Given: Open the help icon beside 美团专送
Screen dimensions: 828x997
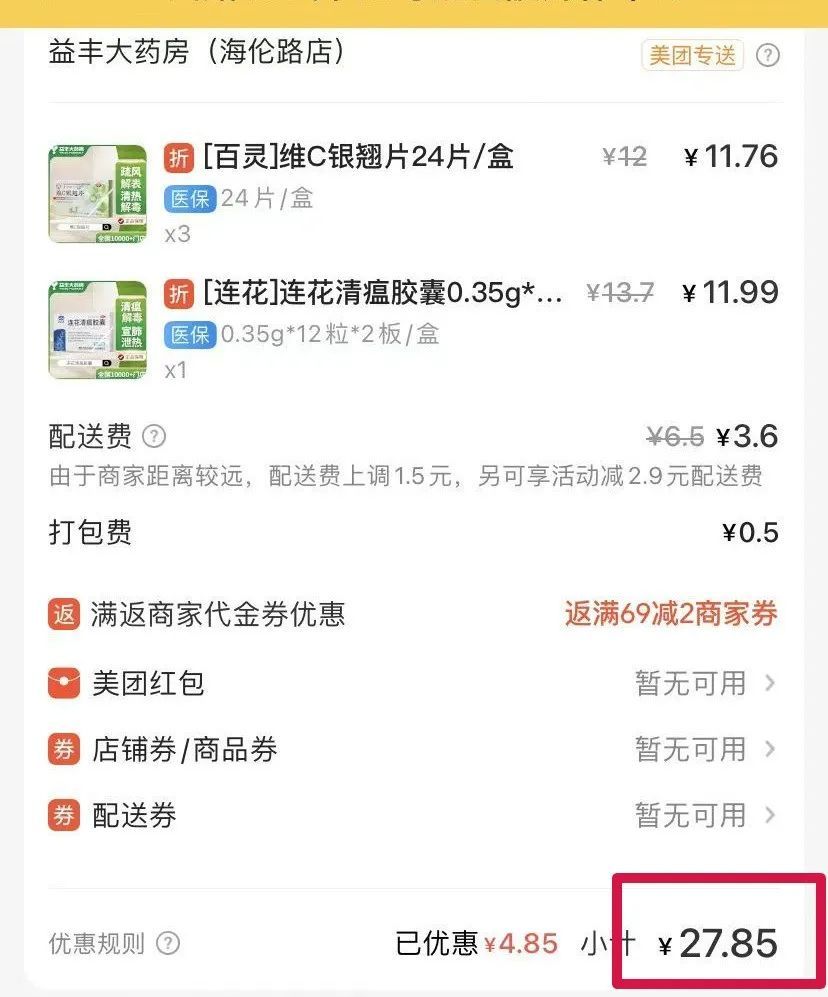Looking at the screenshot, I should (767, 55).
